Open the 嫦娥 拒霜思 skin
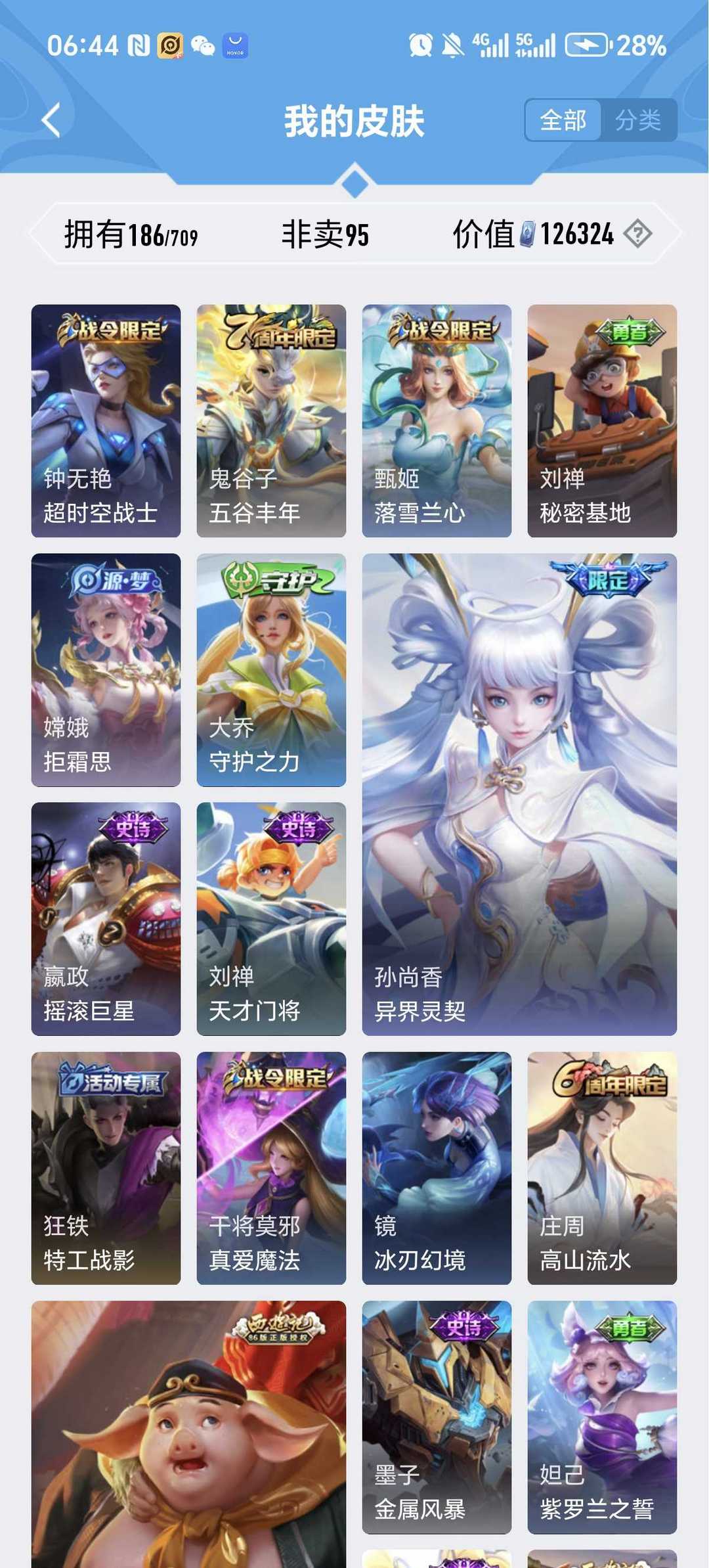Screen dimensions: 709x1568 tap(106, 669)
